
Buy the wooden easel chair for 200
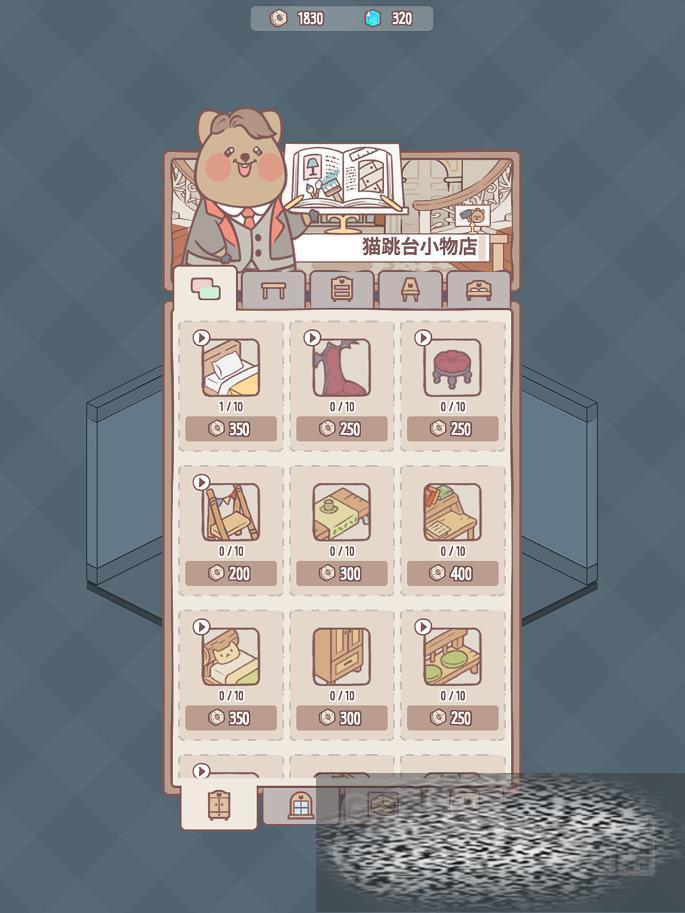click(x=231, y=573)
